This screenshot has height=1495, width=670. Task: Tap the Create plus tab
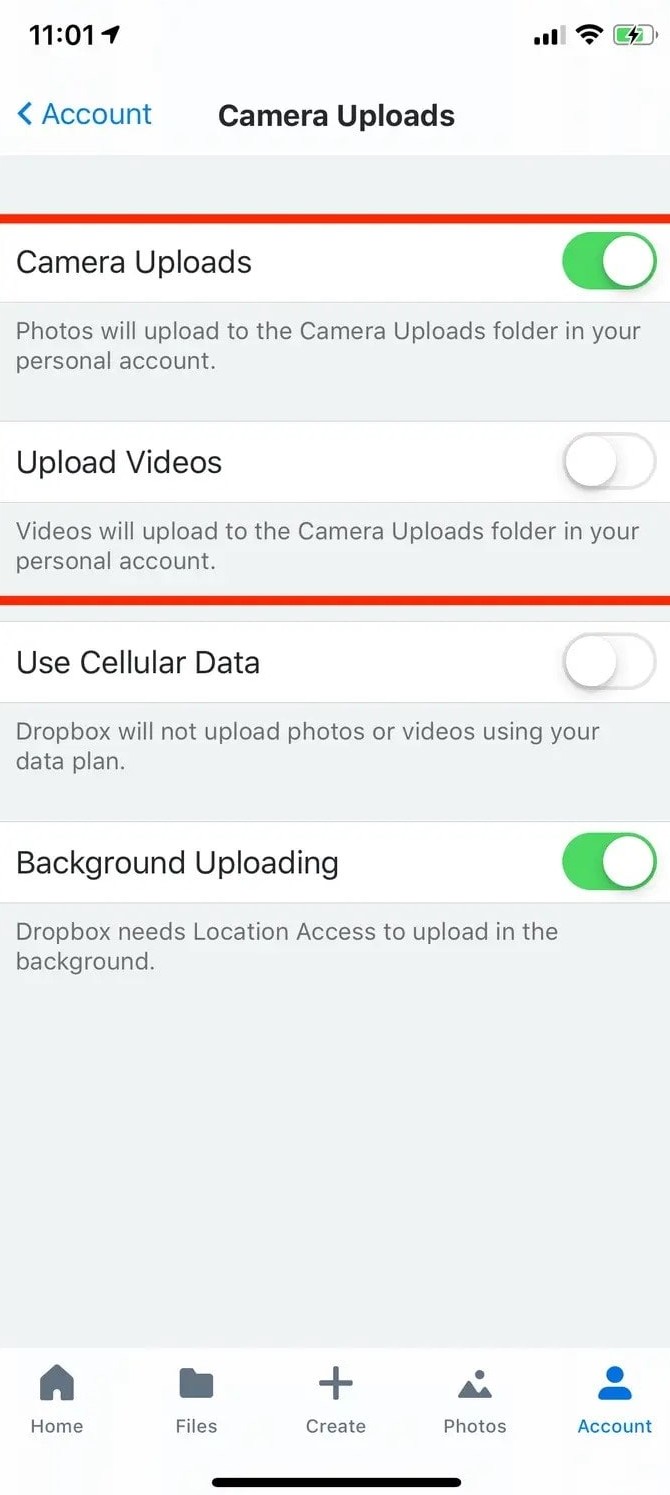pos(336,1400)
